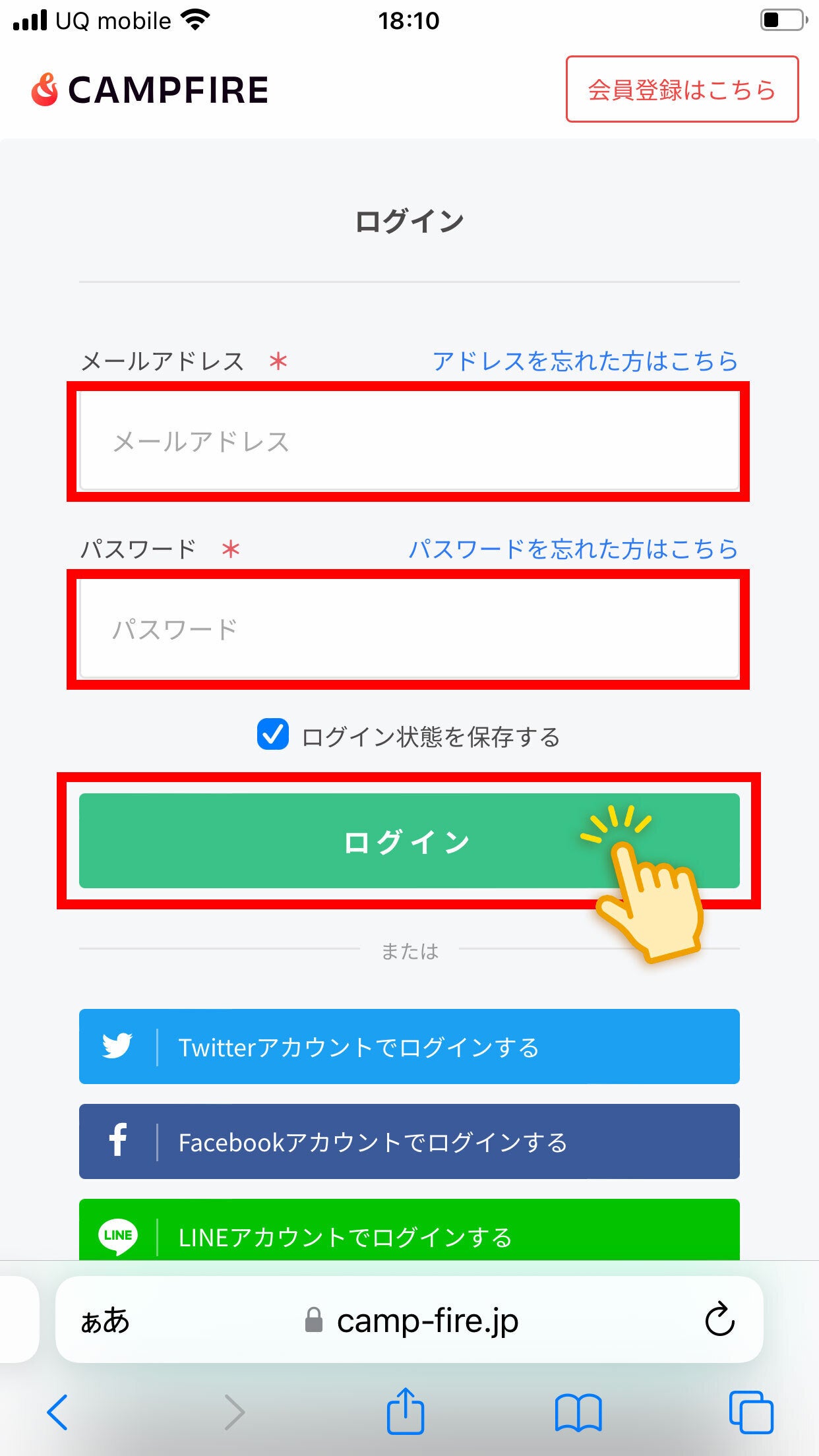Open アドレスを忘れた方はこちら link

(585, 361)
